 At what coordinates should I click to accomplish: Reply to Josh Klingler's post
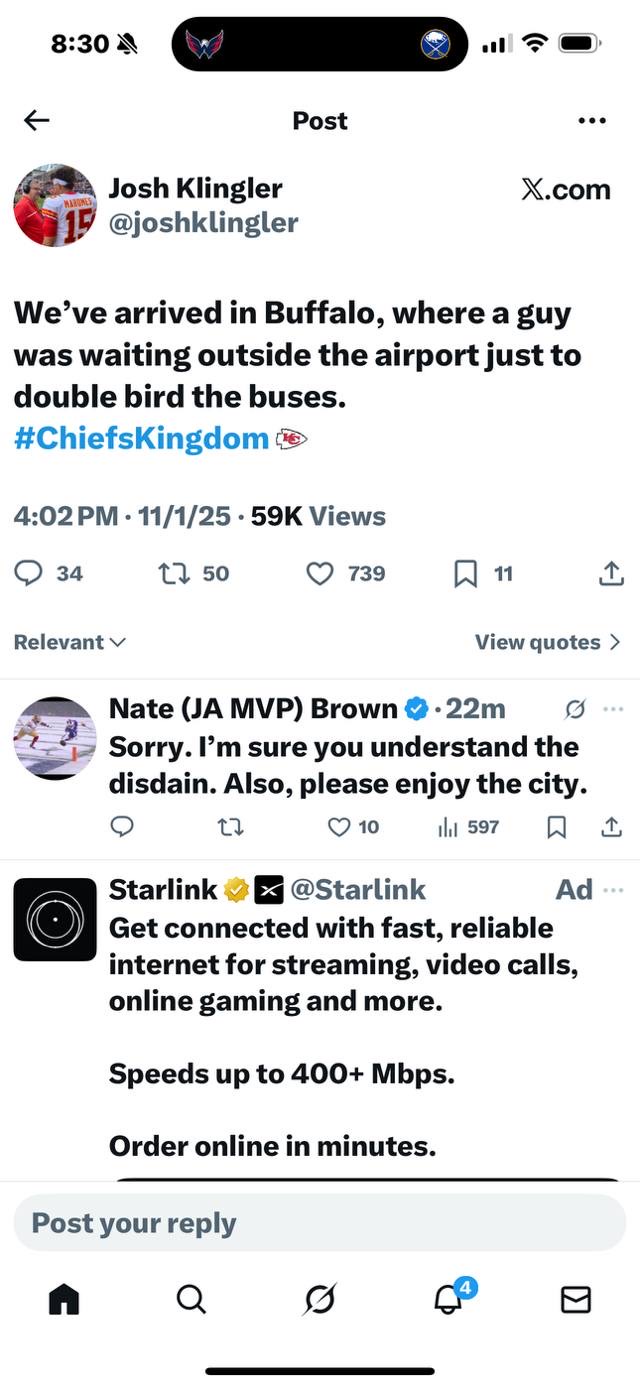click(x=31, y=573)
